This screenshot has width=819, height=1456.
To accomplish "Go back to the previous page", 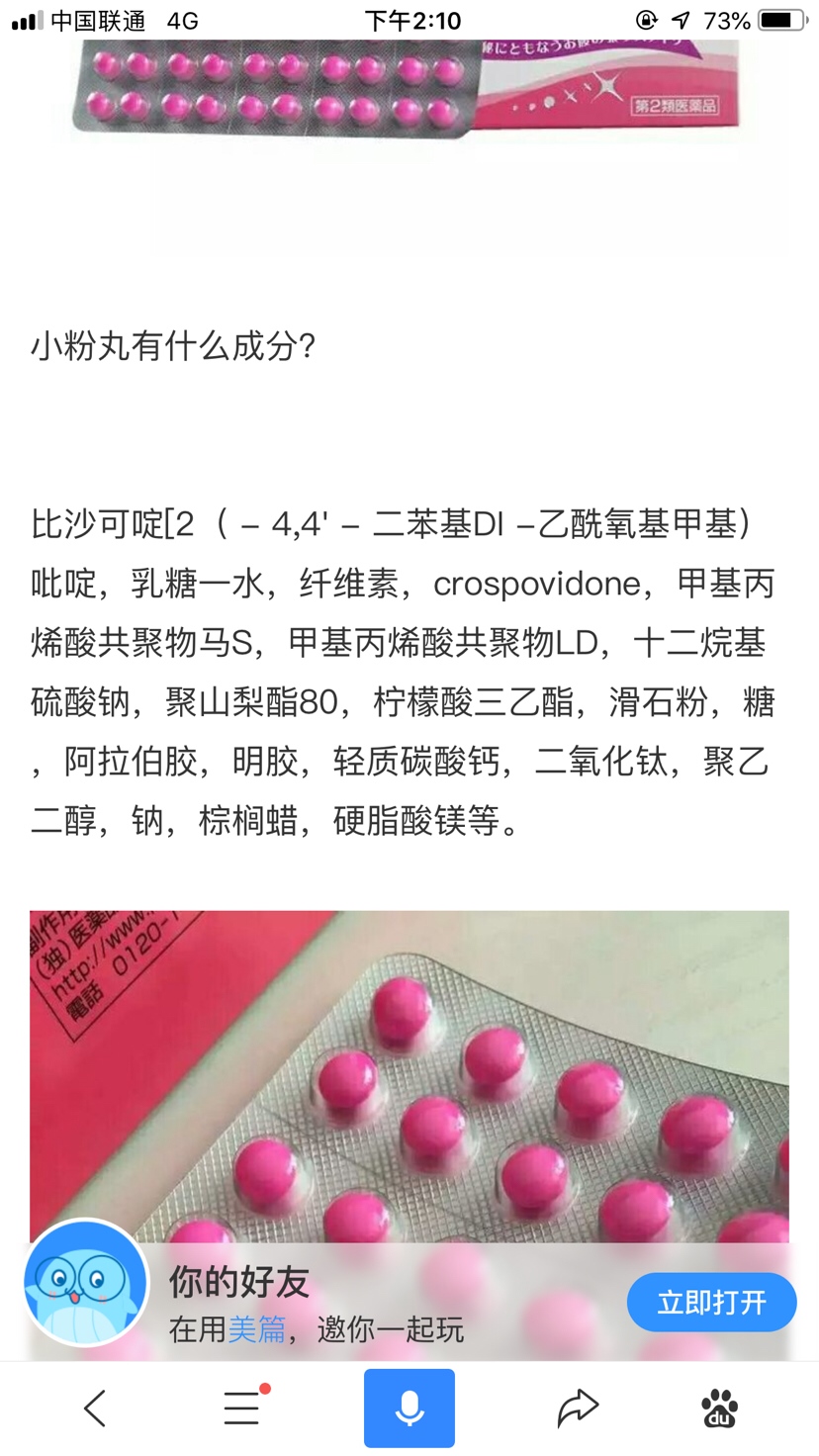I will 95,1408.
